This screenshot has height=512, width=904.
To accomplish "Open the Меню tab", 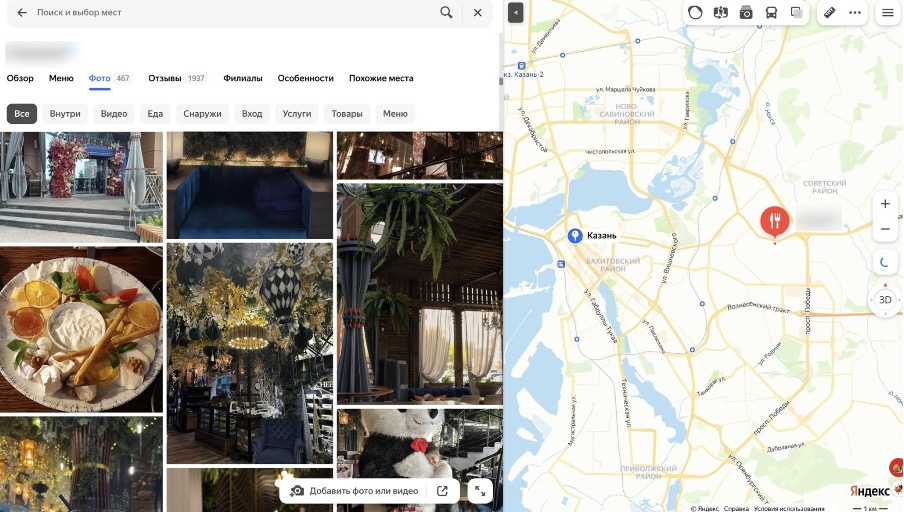I will point(61,78).
